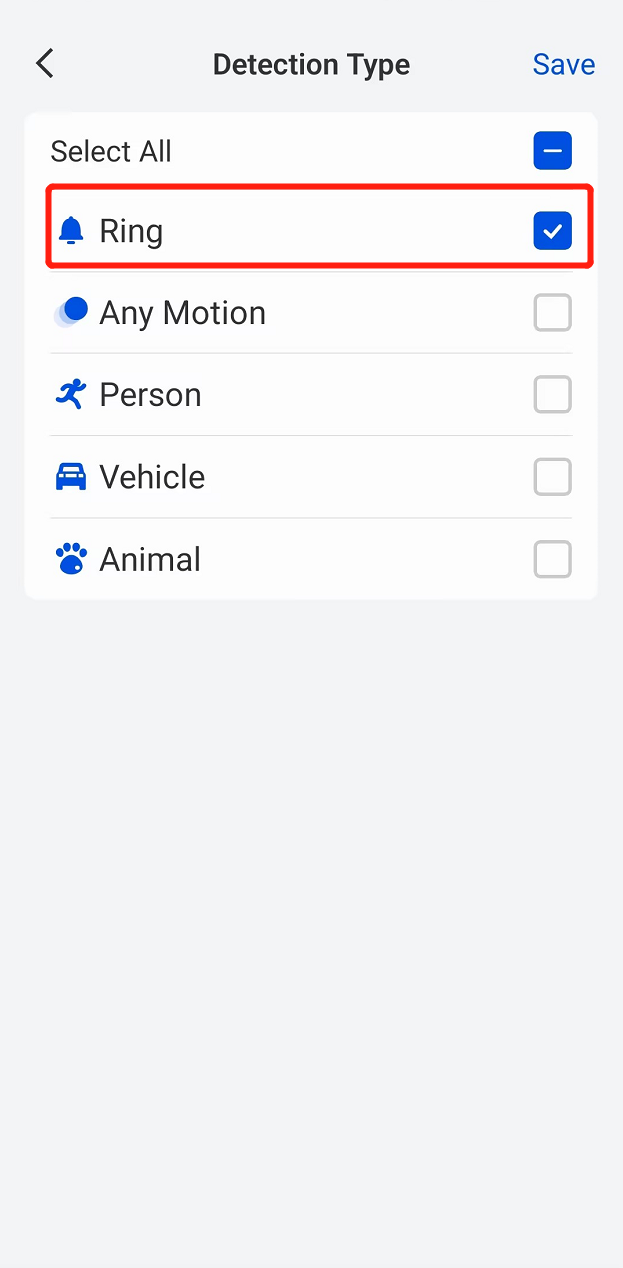Toggle the Select All checkbox
This screenshot has width=623, height=1268.
[552, 151]
